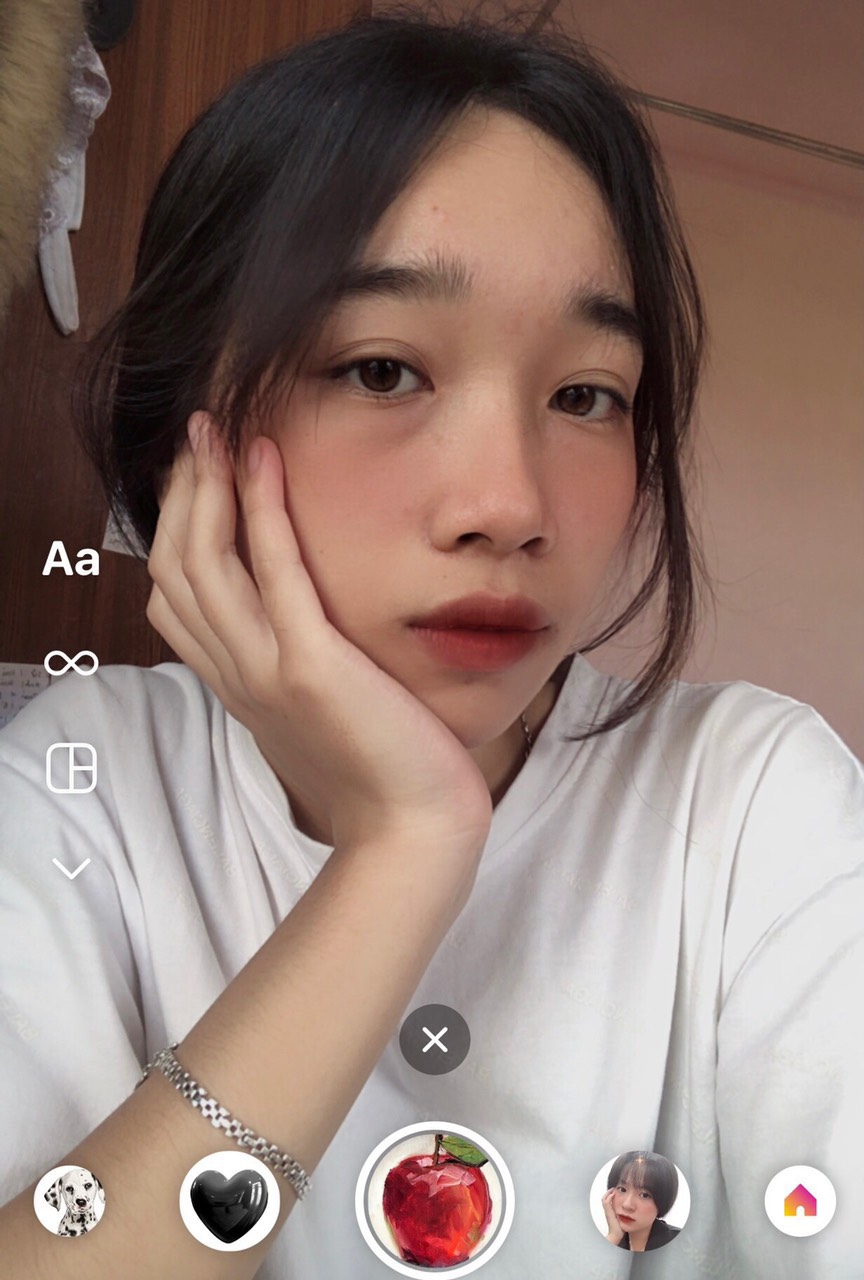Select the girl portrait filter
The image size is (864, 1280).
639,1200
